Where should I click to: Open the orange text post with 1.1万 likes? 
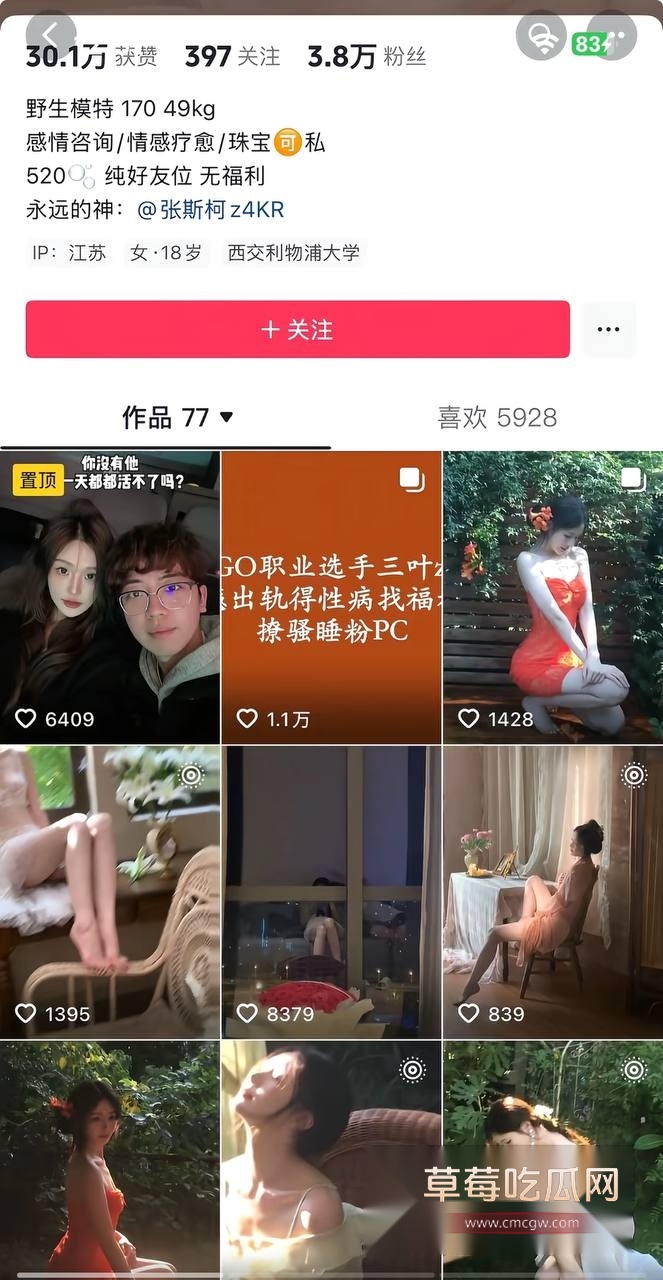(x=331, y=597)
